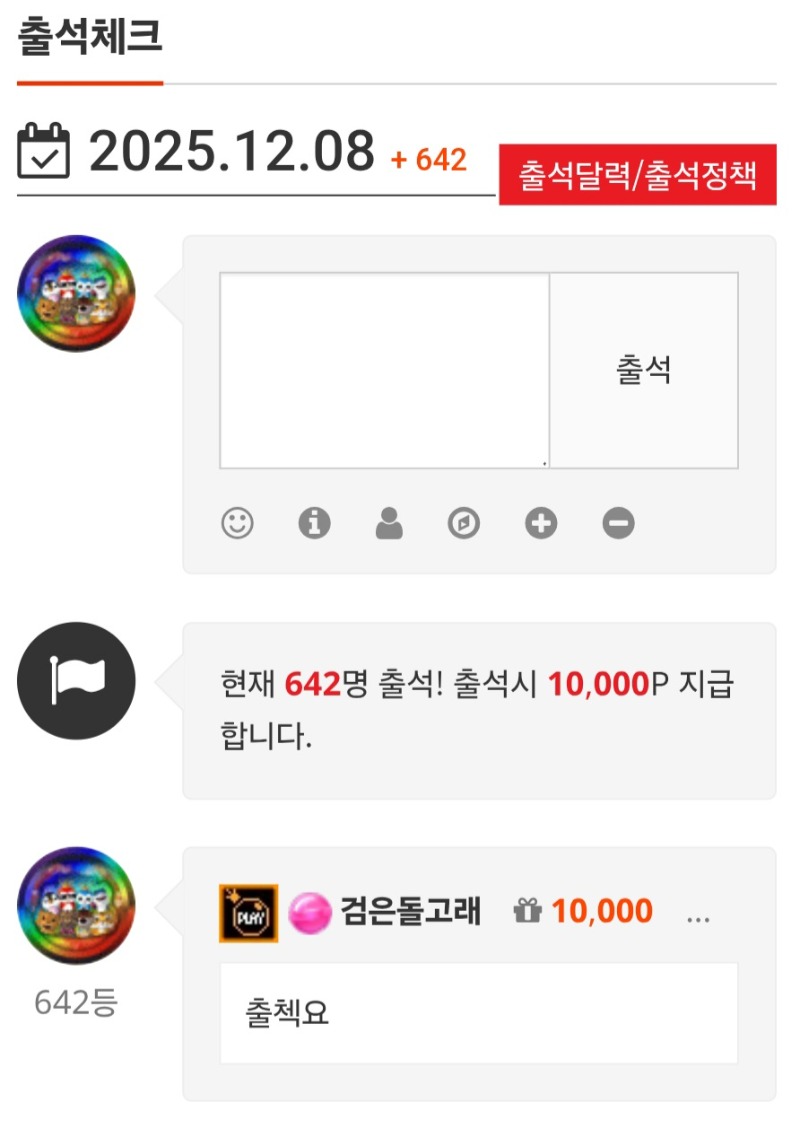This screenshot has width=800, height=1129.
Task: Click the compass icon in the comment toolbar
Action: coord(464,522)
